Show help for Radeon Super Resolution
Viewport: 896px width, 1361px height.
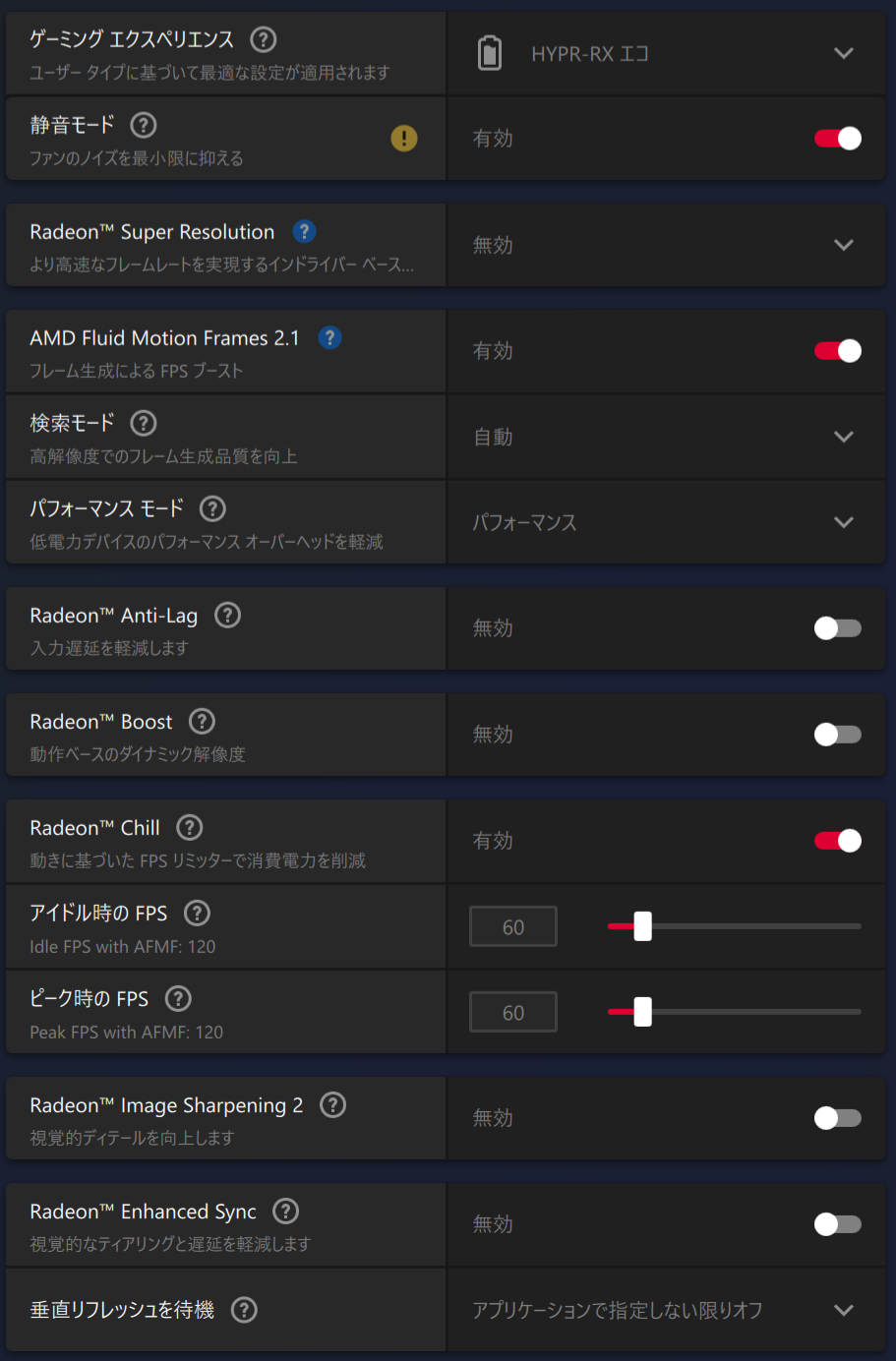click(304, 231)
